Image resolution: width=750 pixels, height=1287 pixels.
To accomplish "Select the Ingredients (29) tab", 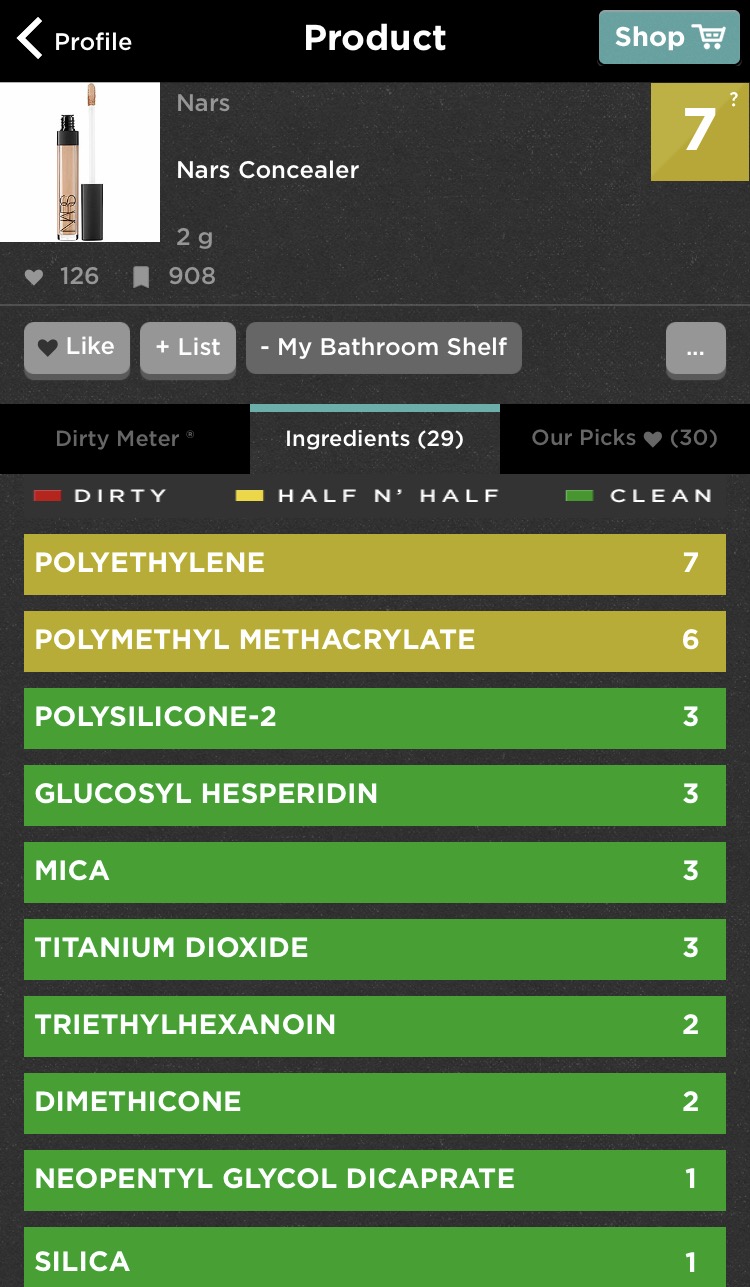I will pyautogui.click(x=375, y=438).
